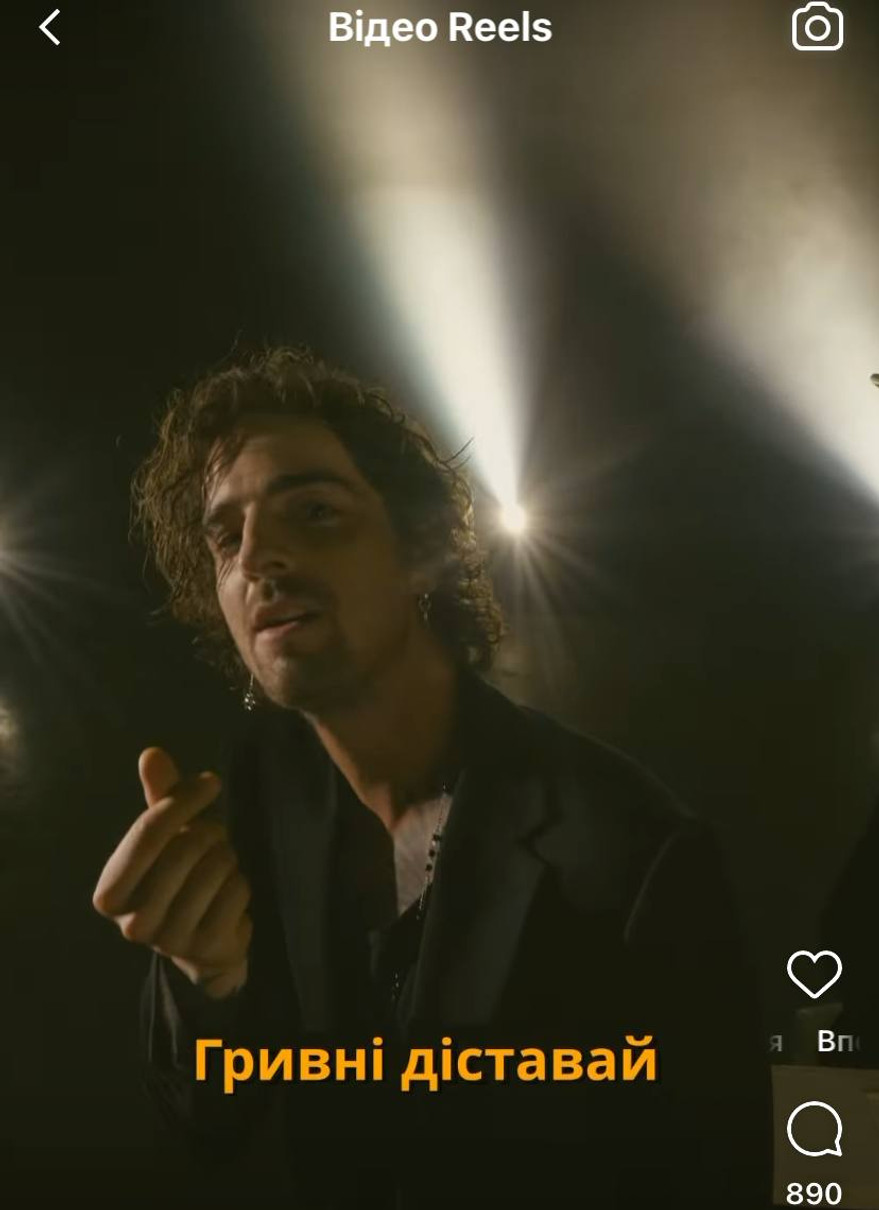
Task: Open comments on this Reel
Action: (x=814, y=1131)
